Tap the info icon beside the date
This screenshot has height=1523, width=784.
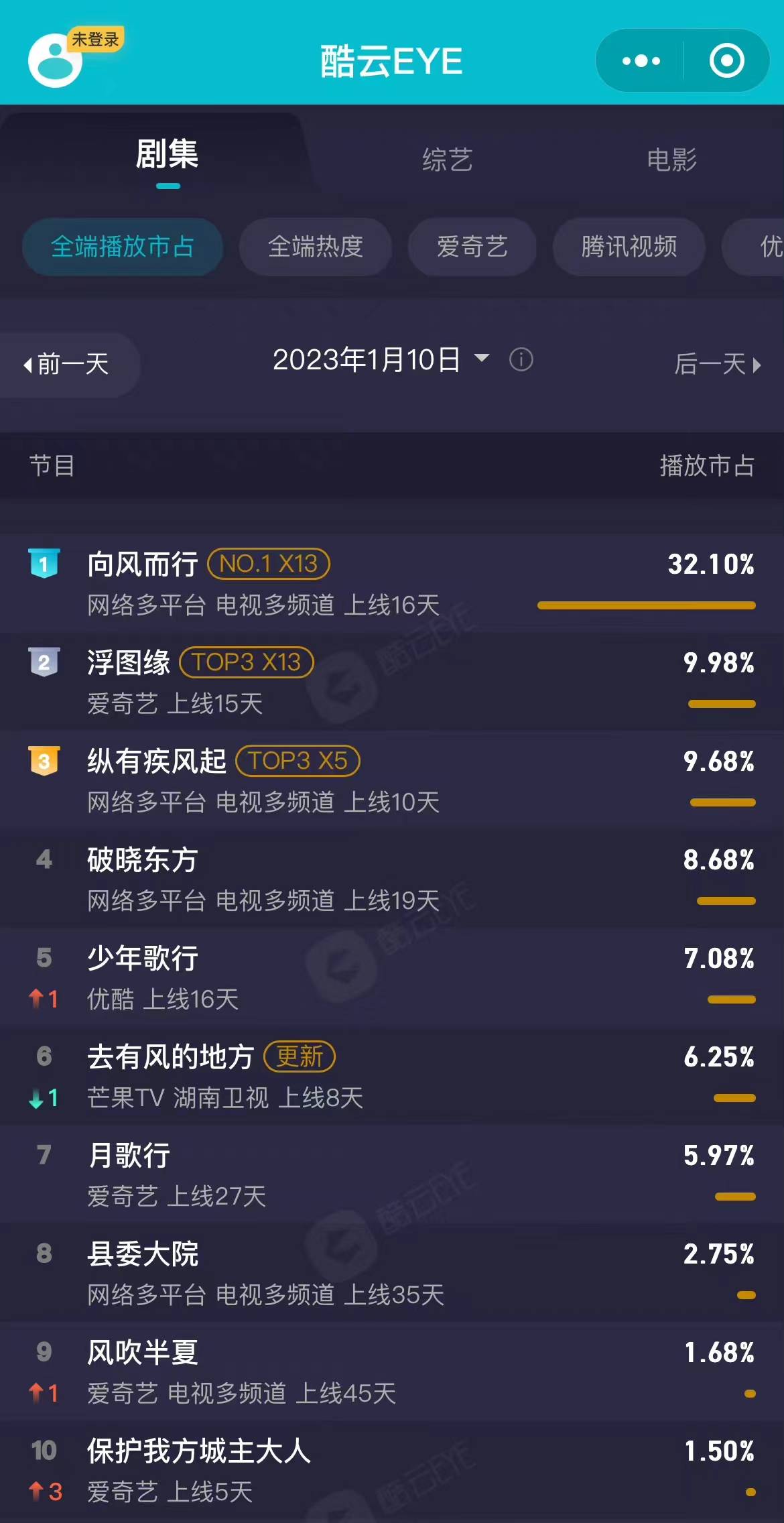[x=521, y=360]
